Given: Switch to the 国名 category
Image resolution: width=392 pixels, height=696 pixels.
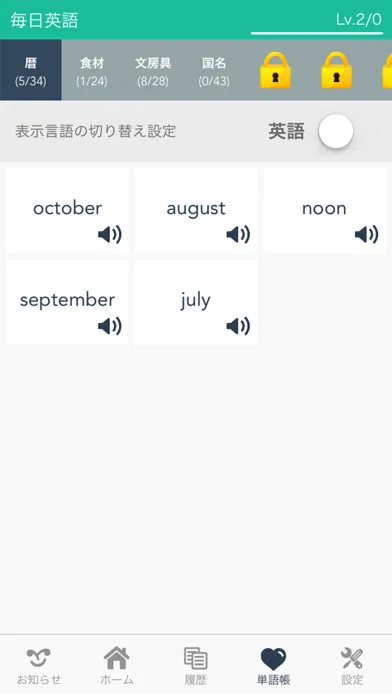Looking at the screenshot, I should coord(214,70).
